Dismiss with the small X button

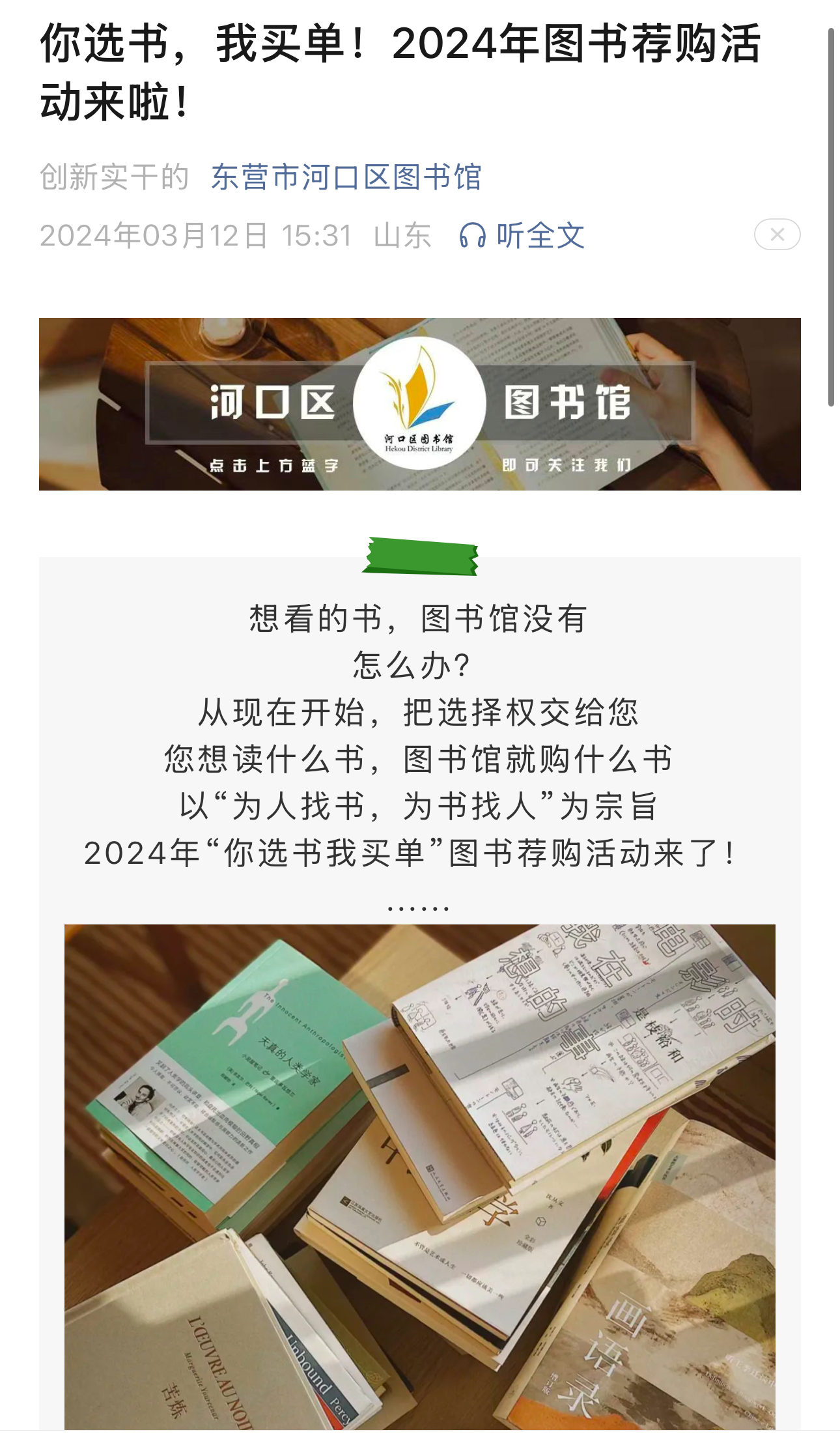777,235
